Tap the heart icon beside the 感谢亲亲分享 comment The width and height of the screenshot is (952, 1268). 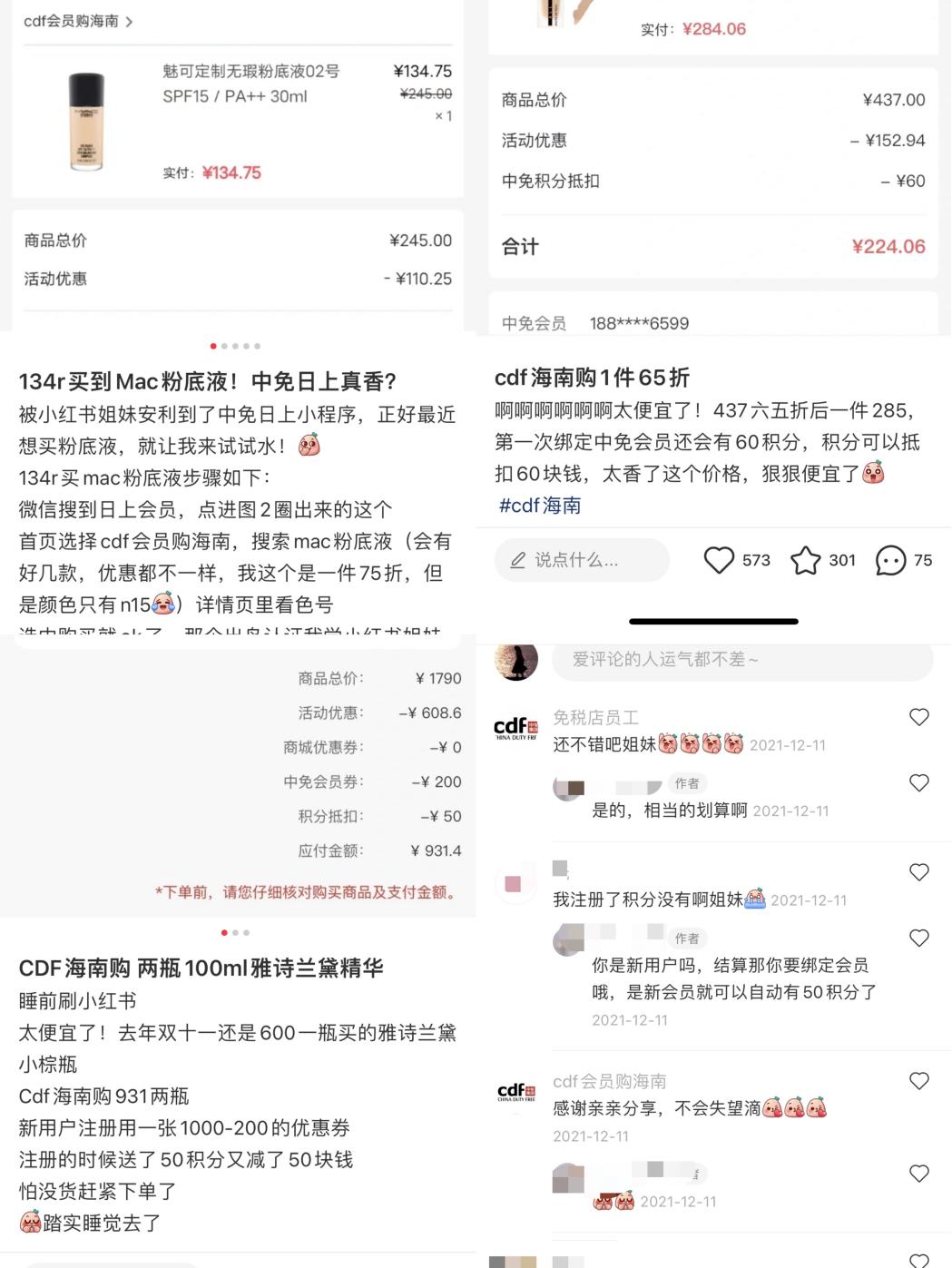pyautogui.click(x=919, y=1081)
